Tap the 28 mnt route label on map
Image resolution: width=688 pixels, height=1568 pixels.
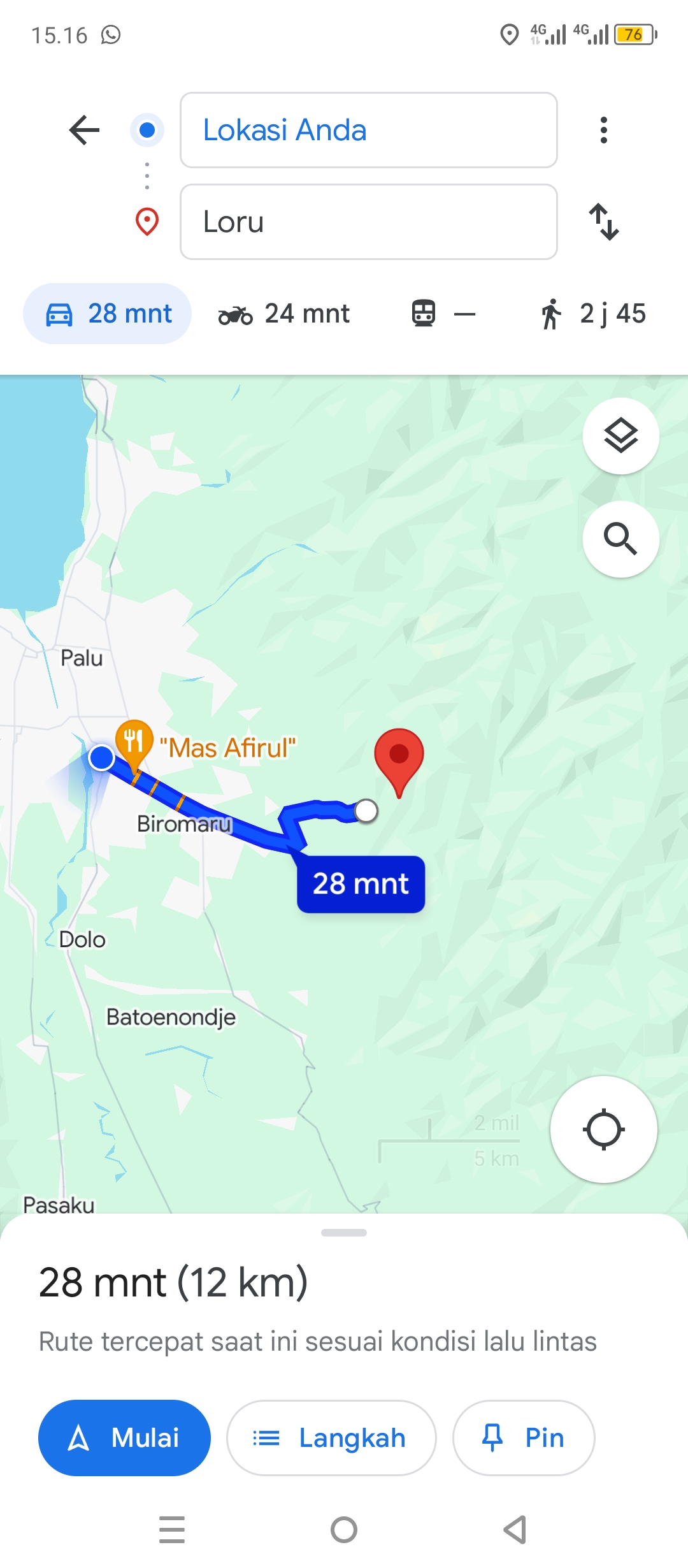(x=361, y=884)
